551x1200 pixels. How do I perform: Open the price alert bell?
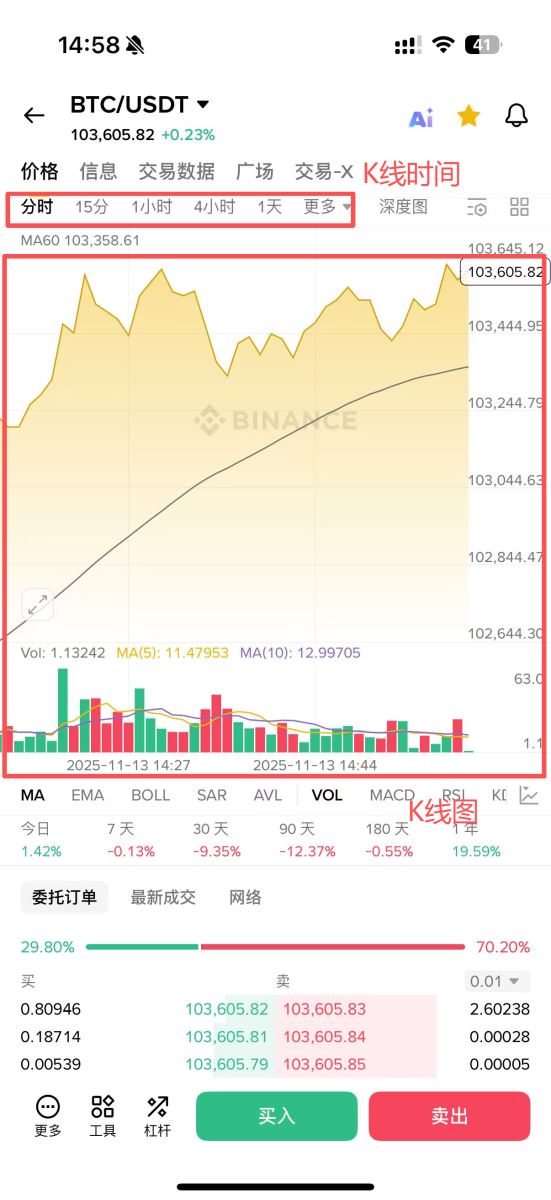coord(516,116)
